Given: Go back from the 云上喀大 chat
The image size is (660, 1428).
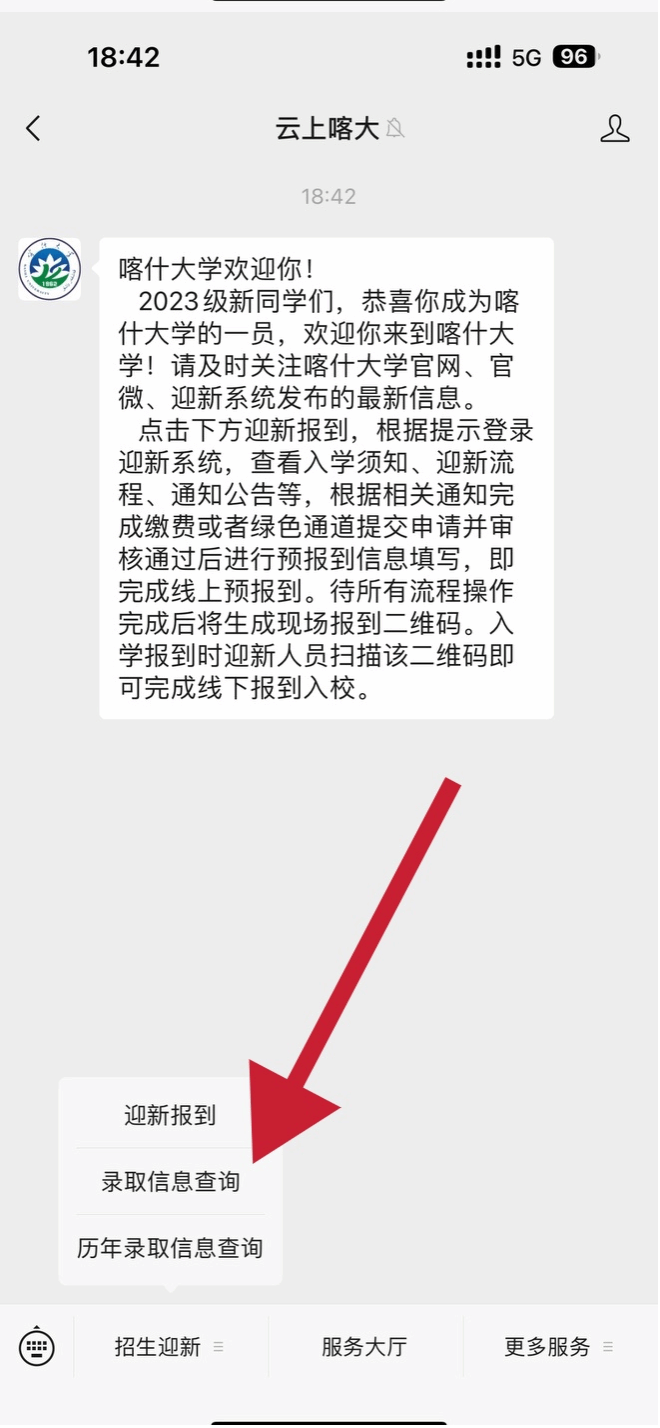Looking at the screenshot, I should pos(34,128).
